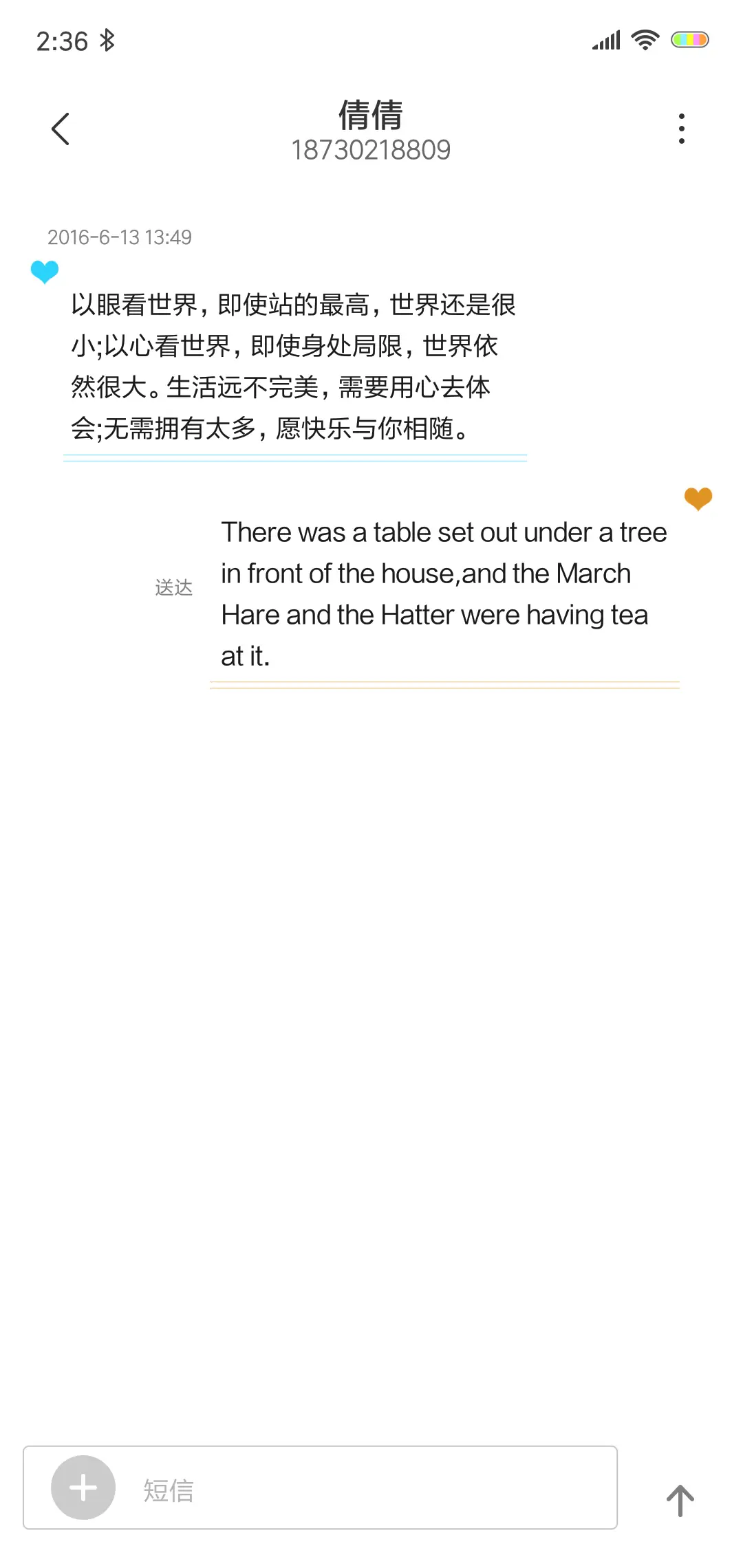
Task: Tap the Wi-Fi icon in status bar
Action: tap(644, 41)
